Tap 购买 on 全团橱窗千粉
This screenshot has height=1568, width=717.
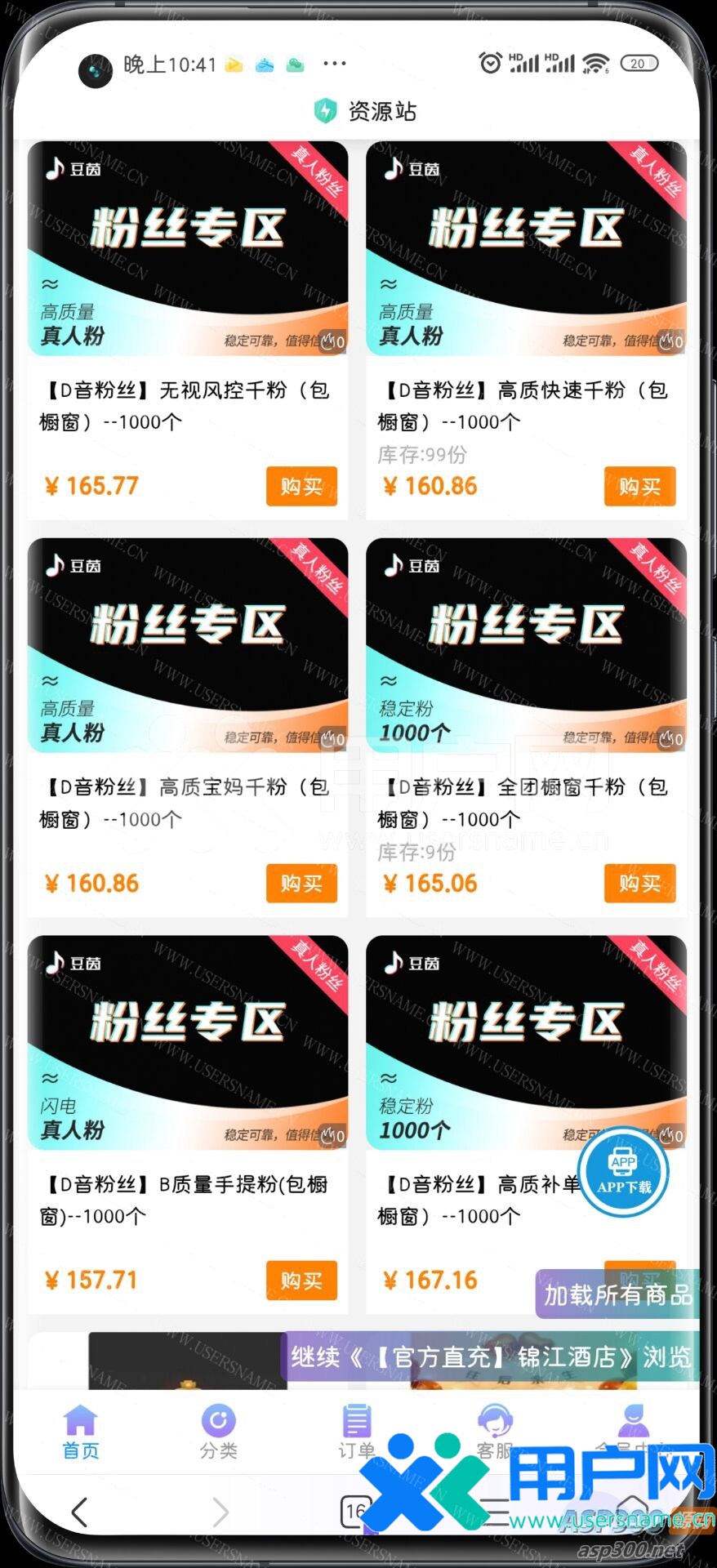pos(639,884)
